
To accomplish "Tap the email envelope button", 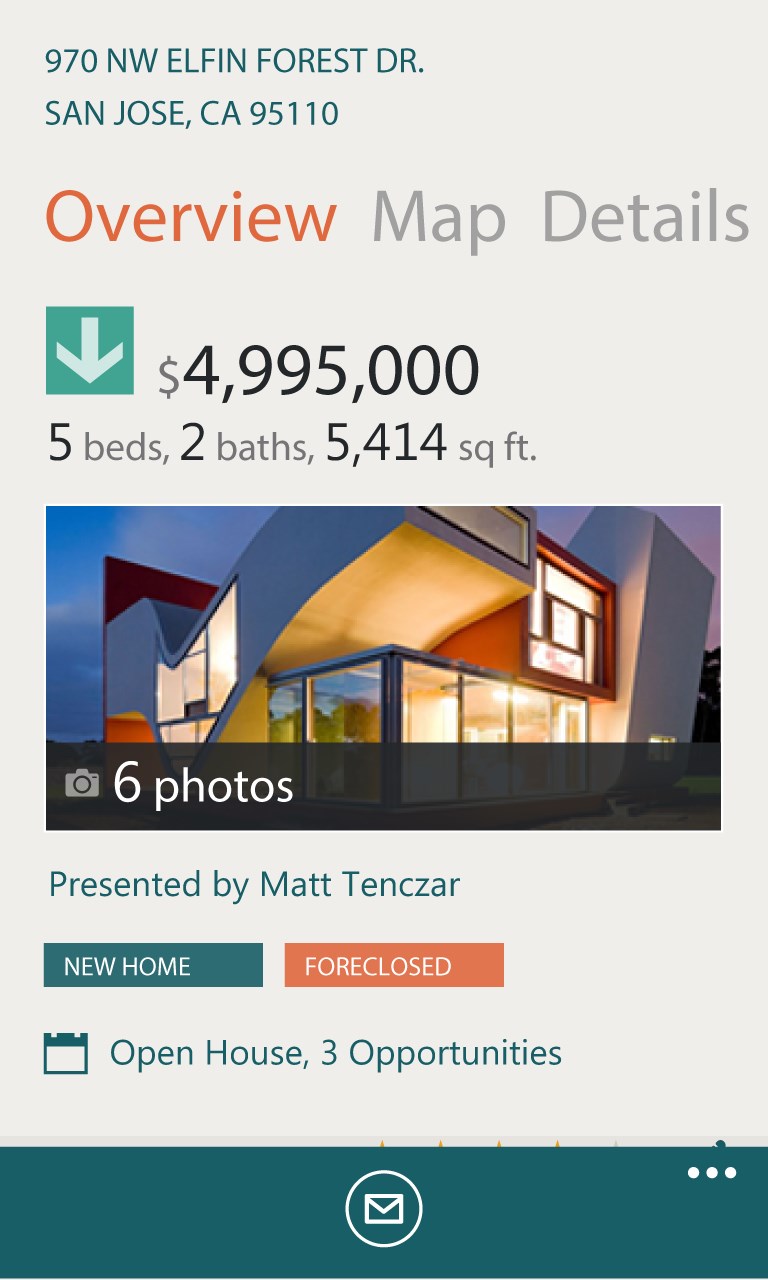I will [x=384, y=1210].
